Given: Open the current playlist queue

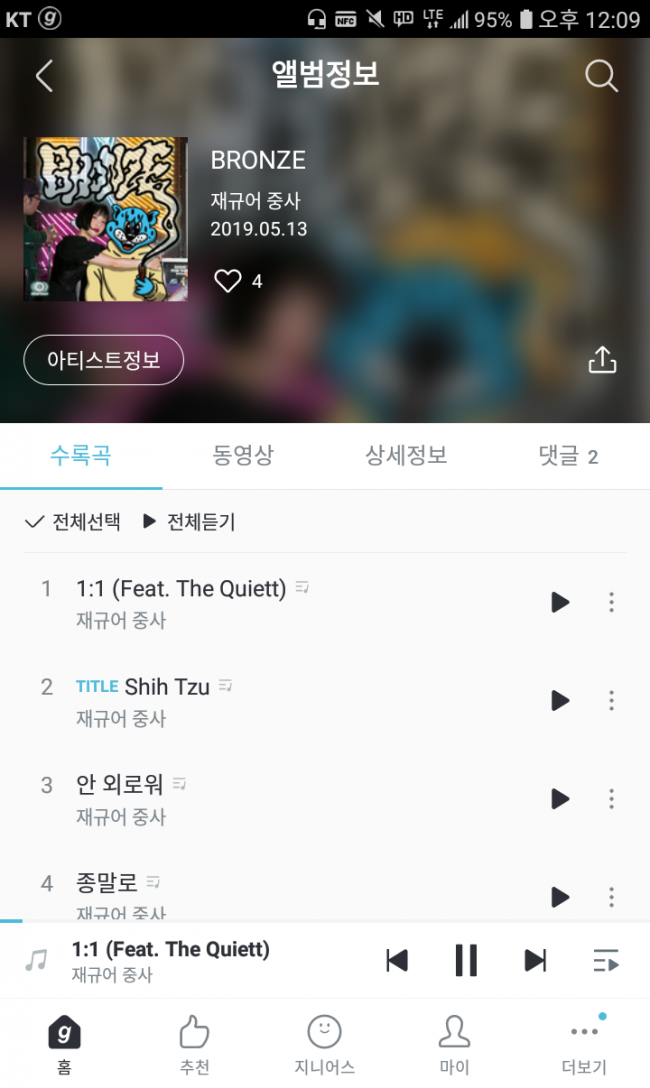Looking at the screenshot, I should [606, 961].
